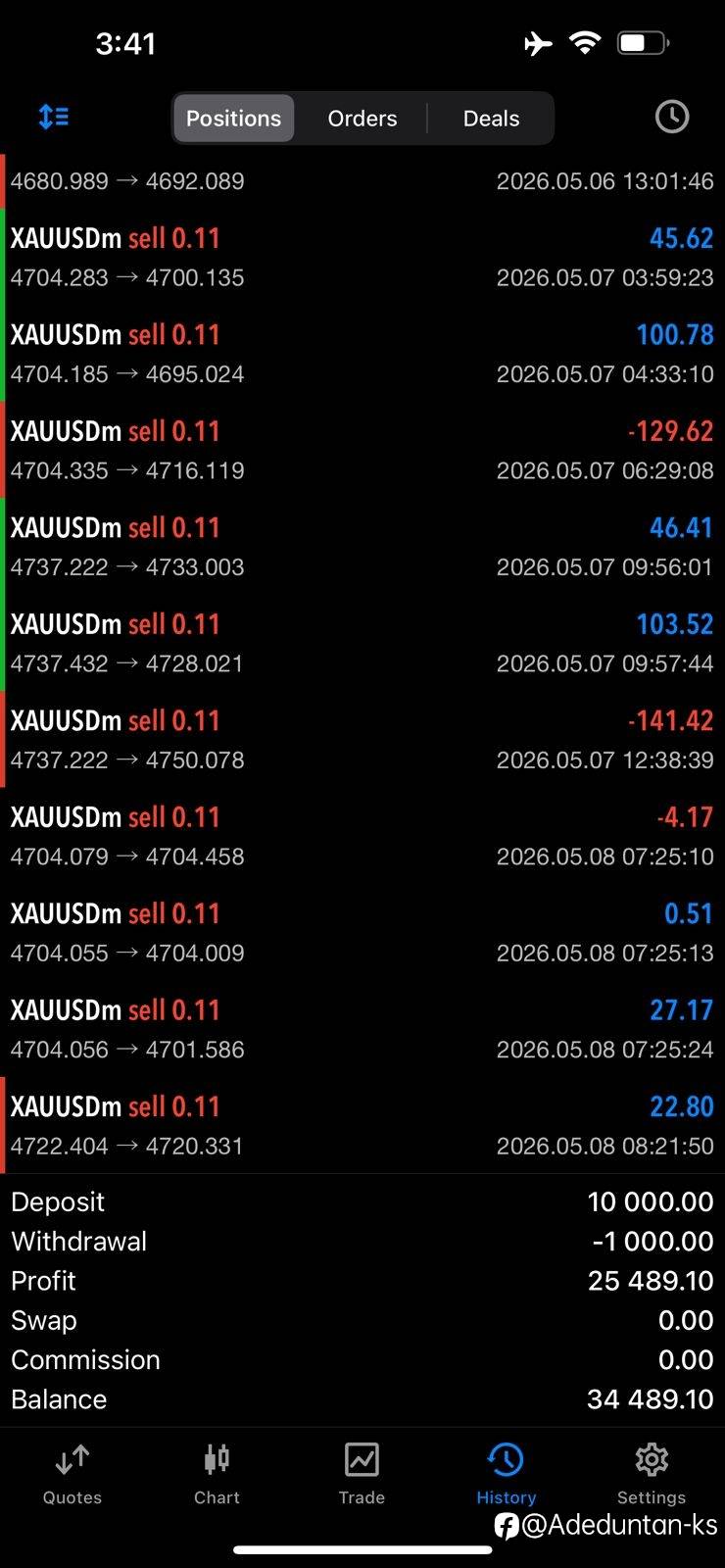Open the sort options icon

point(54,118)
